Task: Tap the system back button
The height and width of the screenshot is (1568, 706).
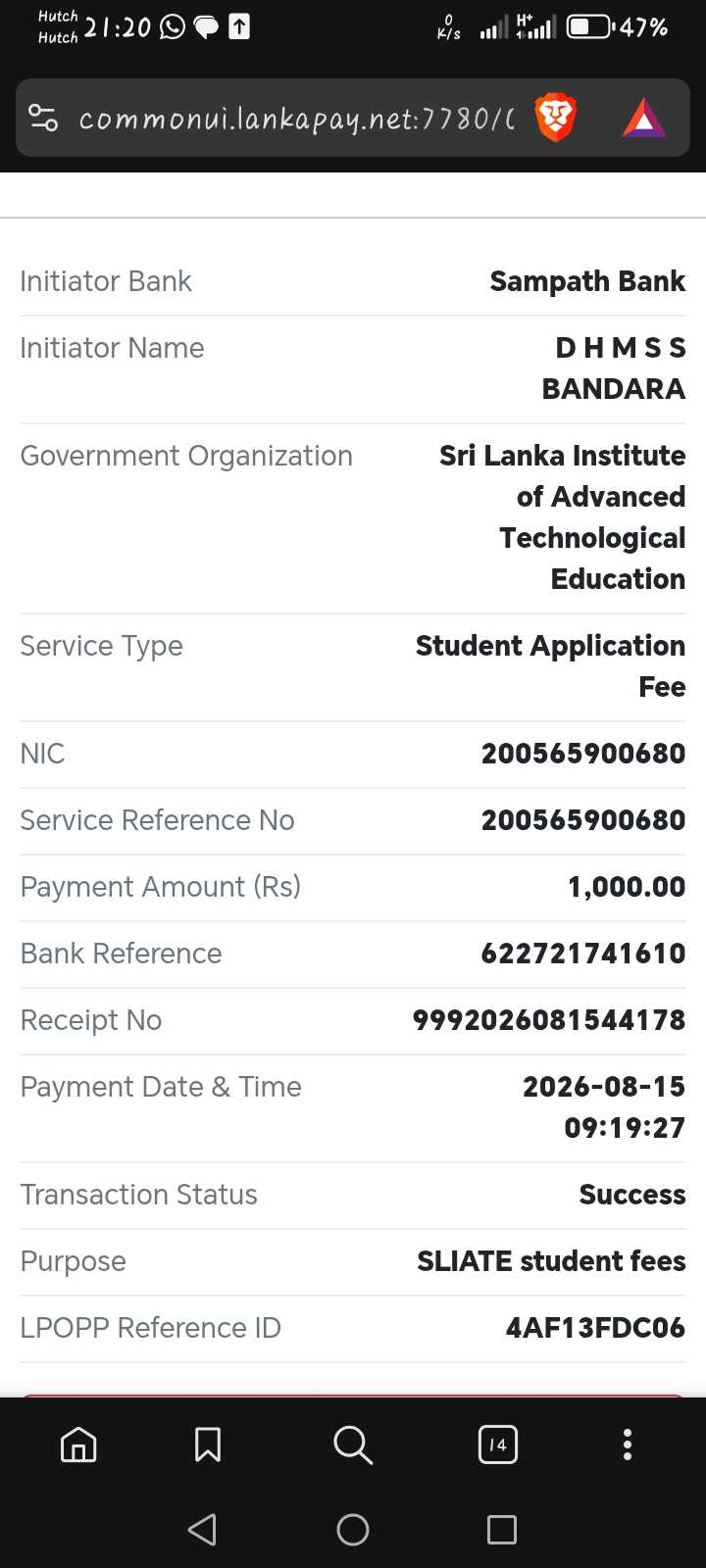Action: coord(202,1530)
